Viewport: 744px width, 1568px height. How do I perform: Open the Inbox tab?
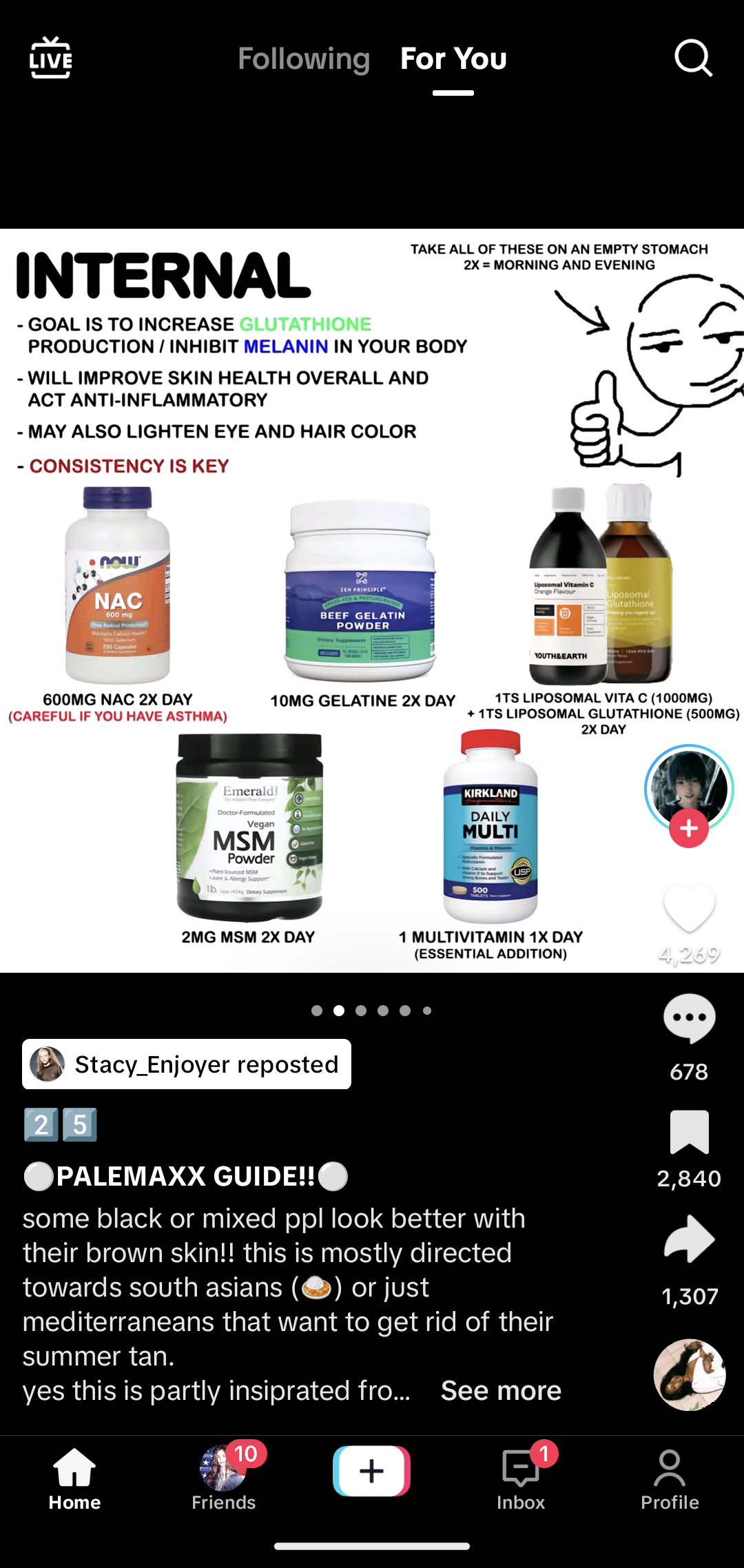(x=521, y=1478)
